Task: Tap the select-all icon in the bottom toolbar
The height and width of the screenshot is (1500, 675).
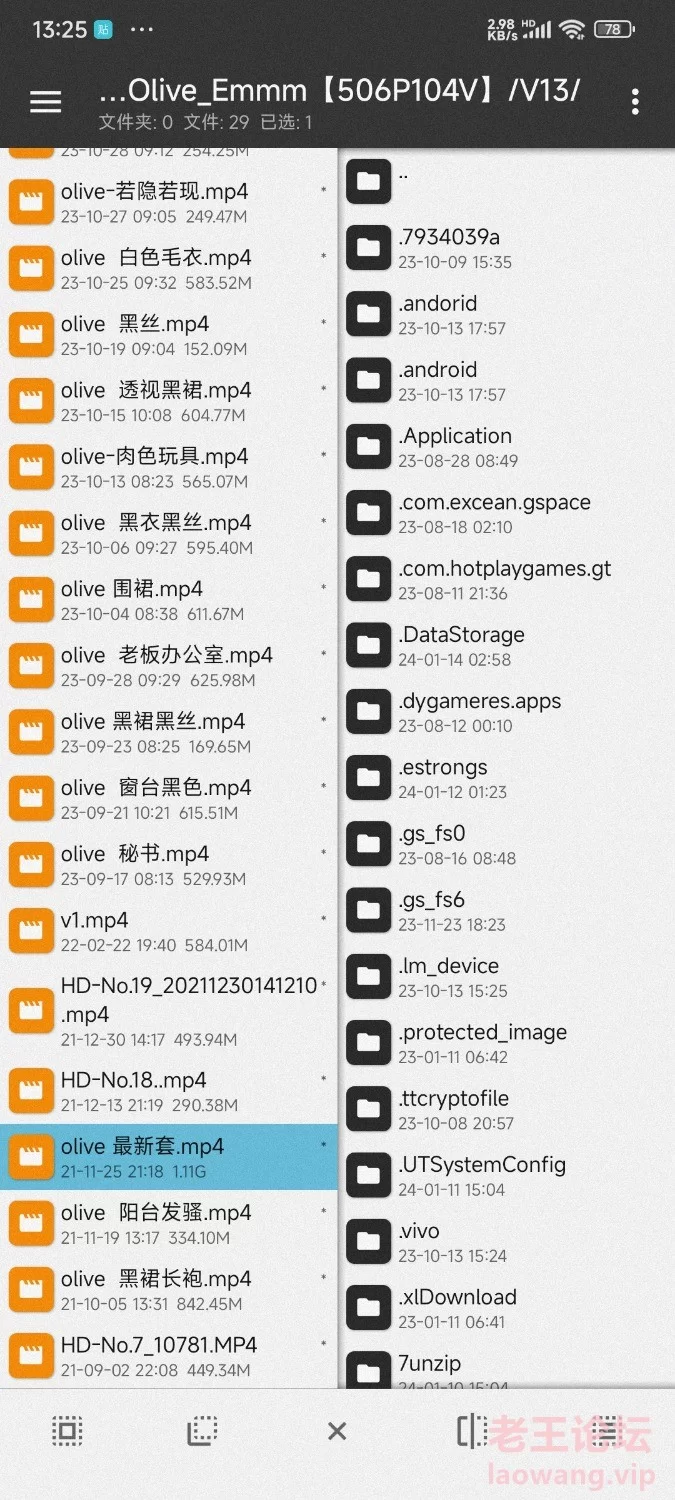Action: [x=67, y=1431]
